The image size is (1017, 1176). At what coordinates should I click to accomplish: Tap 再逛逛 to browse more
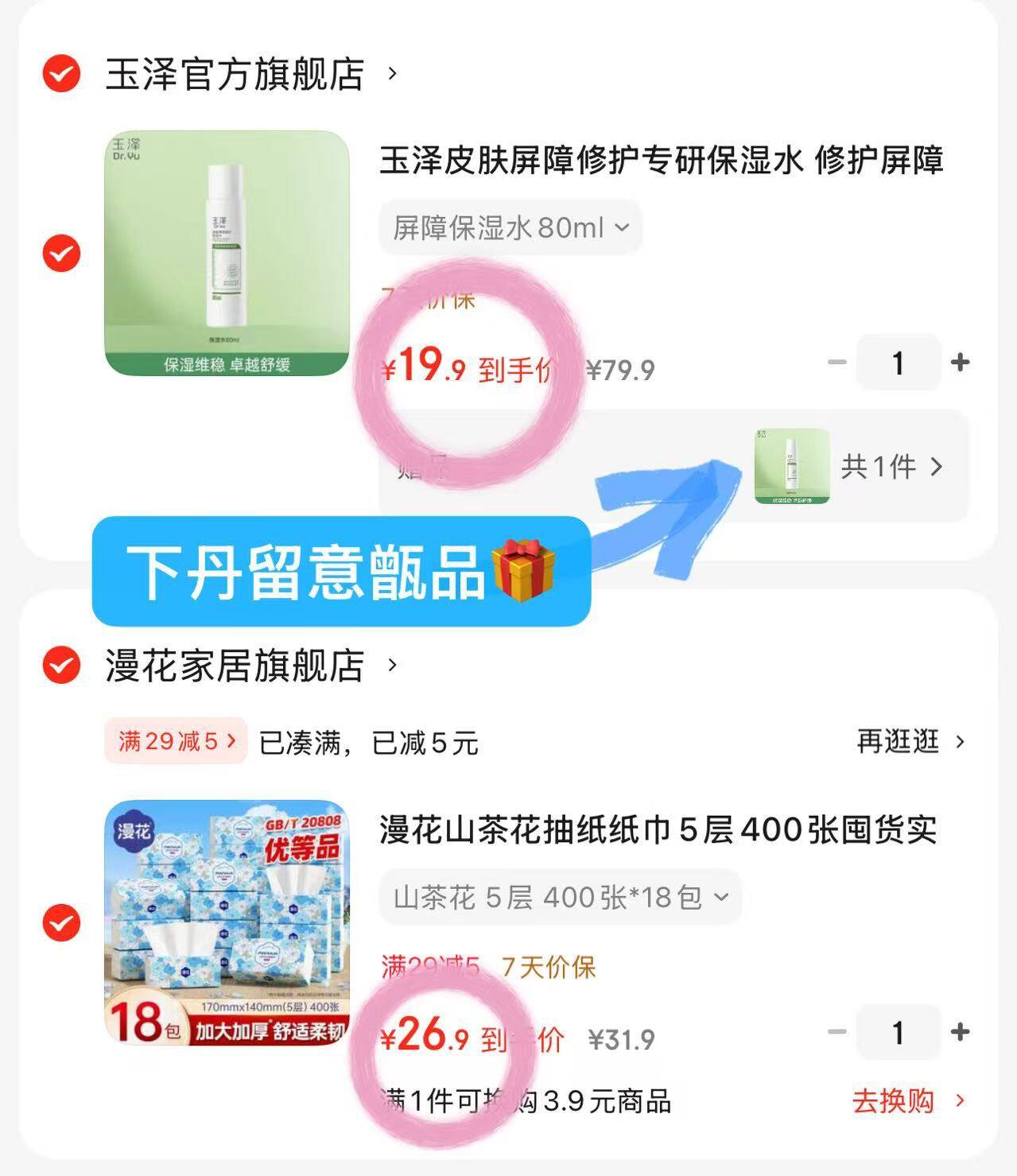[910, 741]
